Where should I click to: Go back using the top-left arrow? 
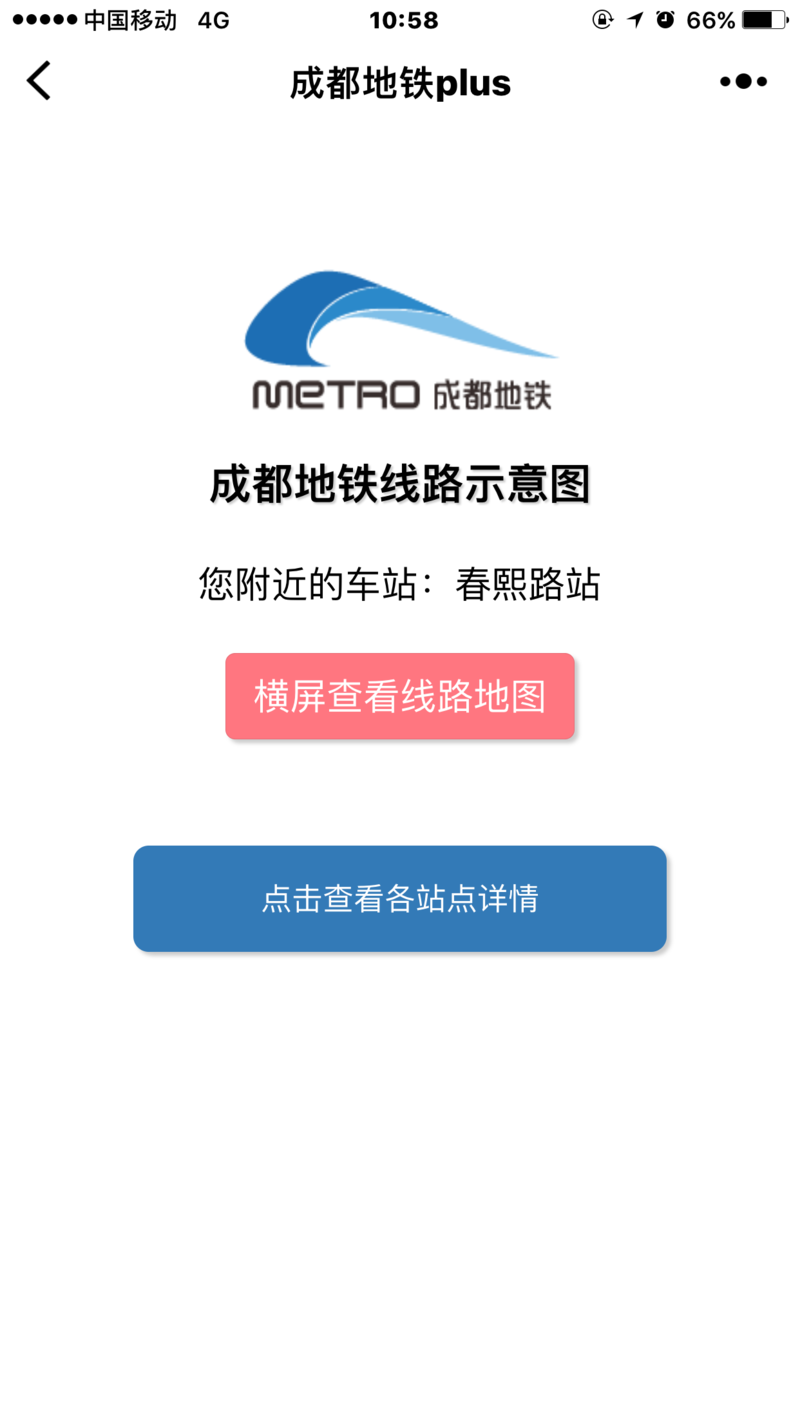38,81
